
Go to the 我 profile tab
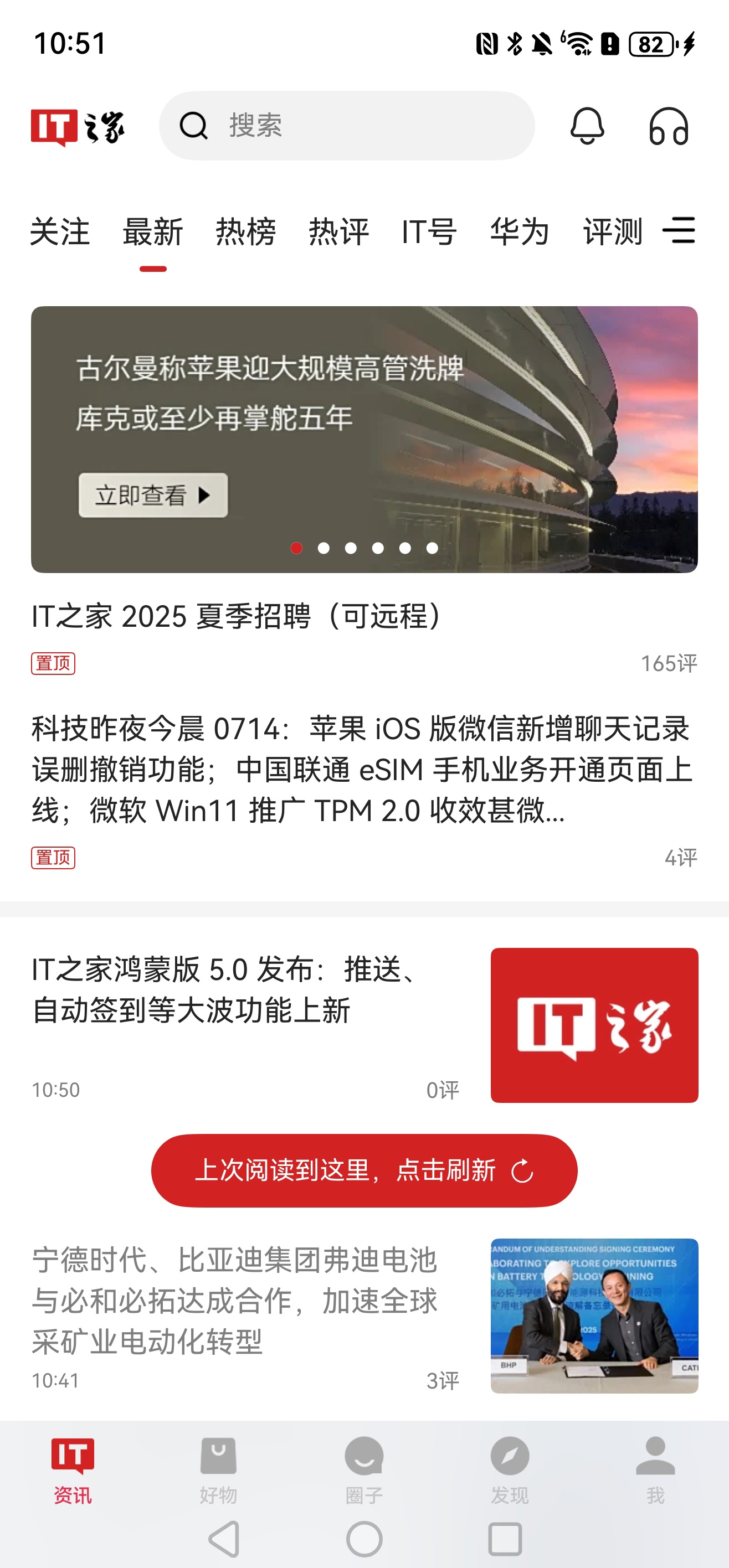click(655, 1468)
